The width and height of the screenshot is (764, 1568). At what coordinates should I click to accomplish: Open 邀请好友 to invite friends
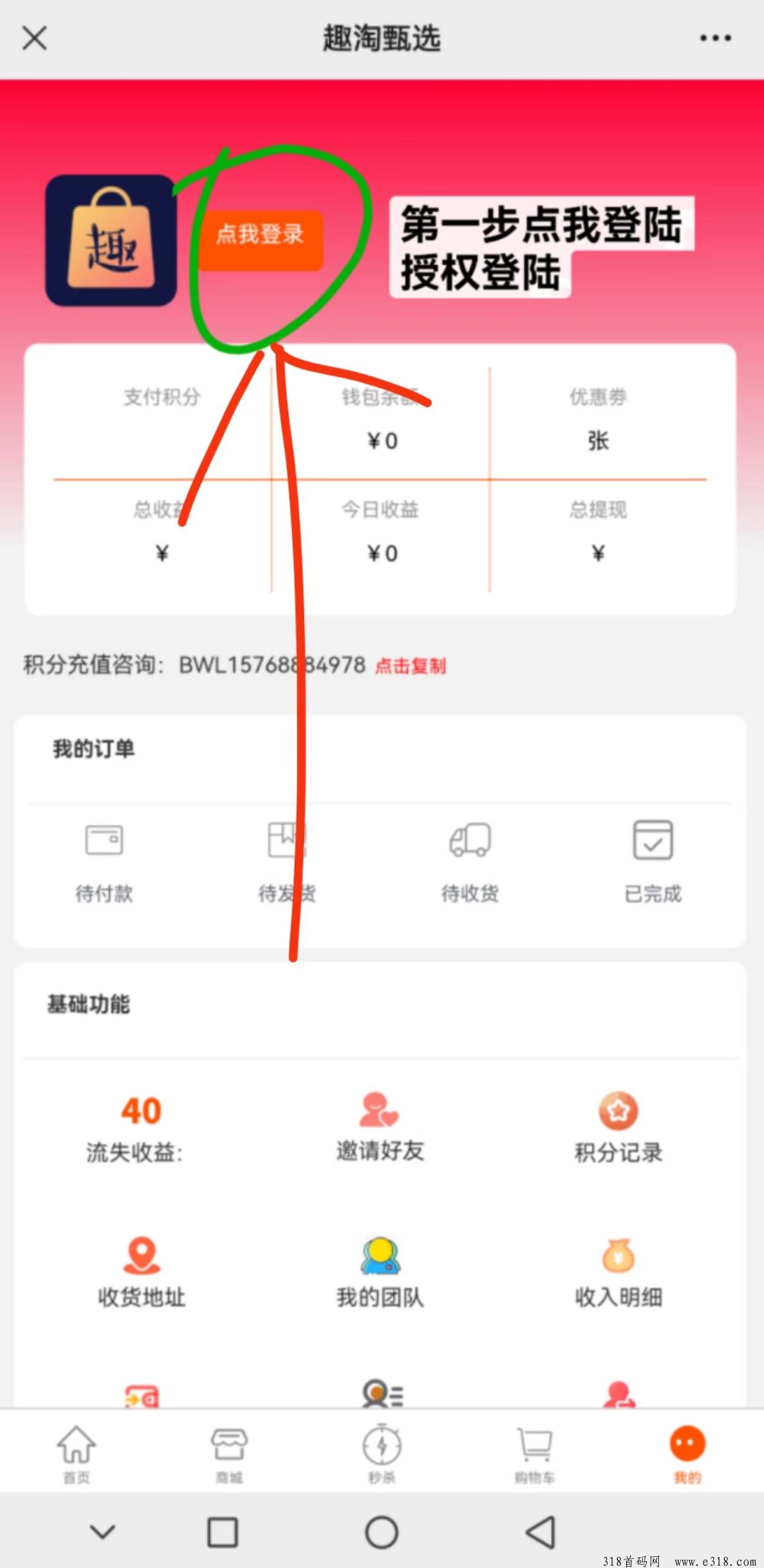point(380,1127)
